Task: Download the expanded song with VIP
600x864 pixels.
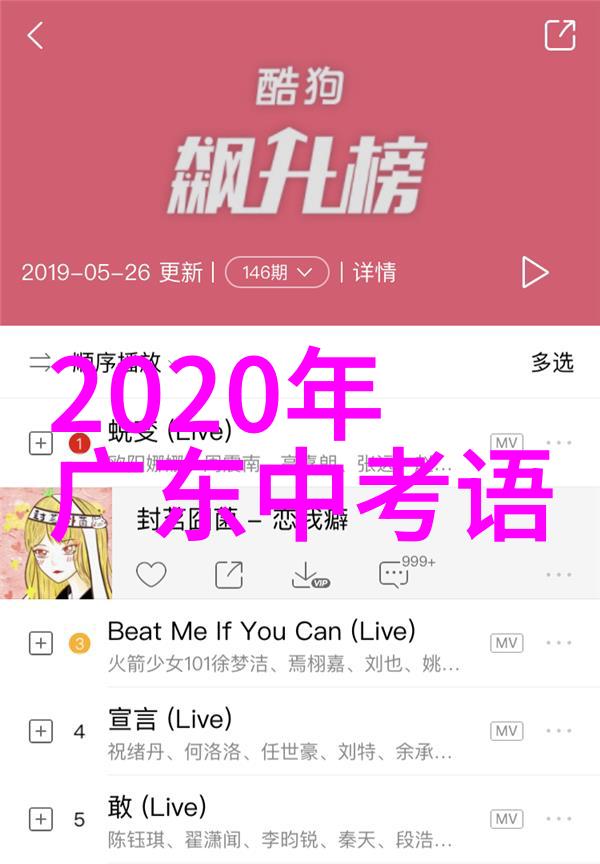Action: (309, 574)
